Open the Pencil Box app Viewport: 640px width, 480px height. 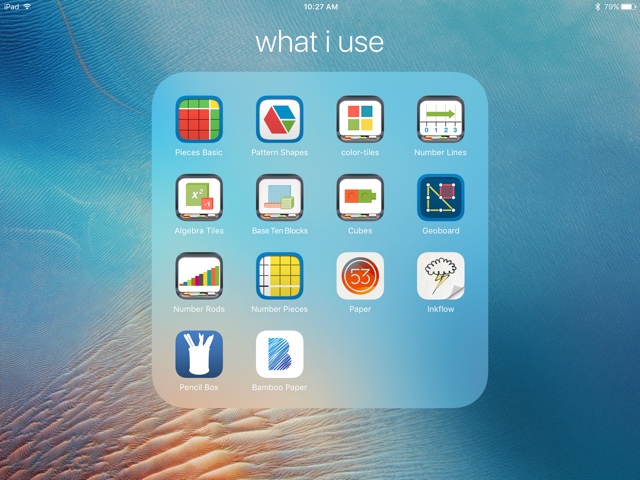199,354
